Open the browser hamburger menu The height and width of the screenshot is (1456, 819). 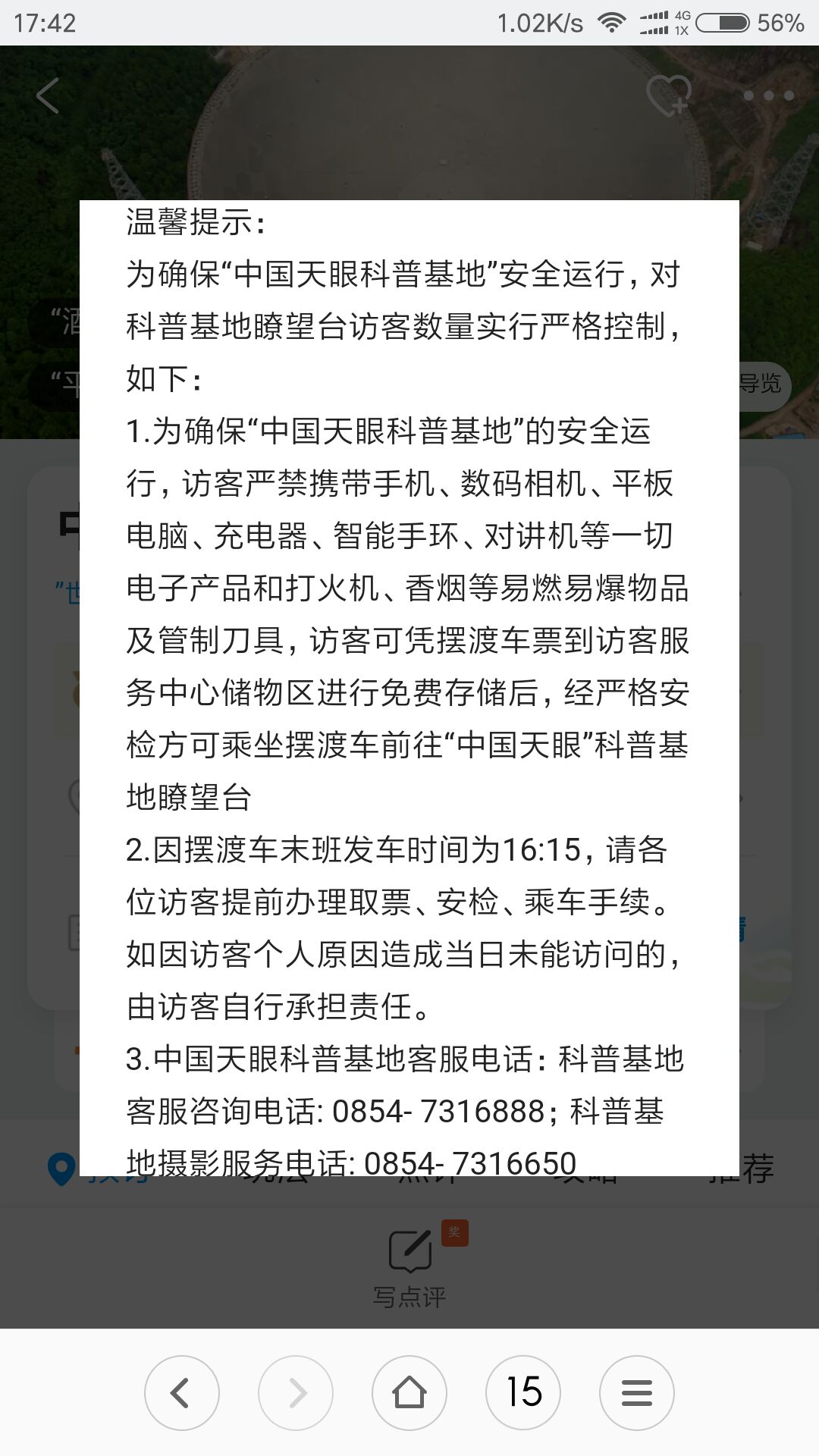pyautogui.click(x=637, y=1392)
